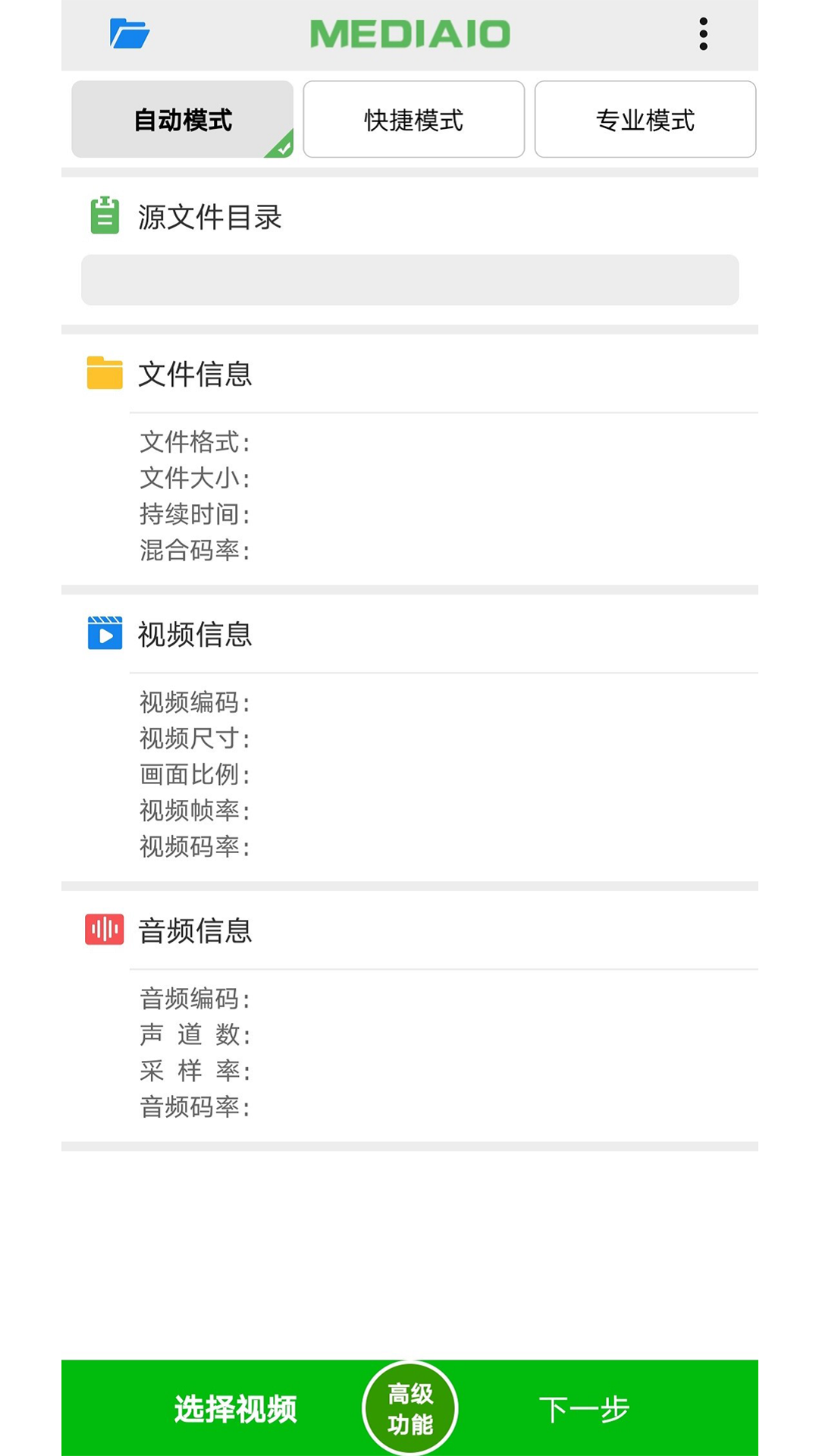Select the 自动模式 mode
Viewport: 819px width, 1456px height.
pos(182,118)
